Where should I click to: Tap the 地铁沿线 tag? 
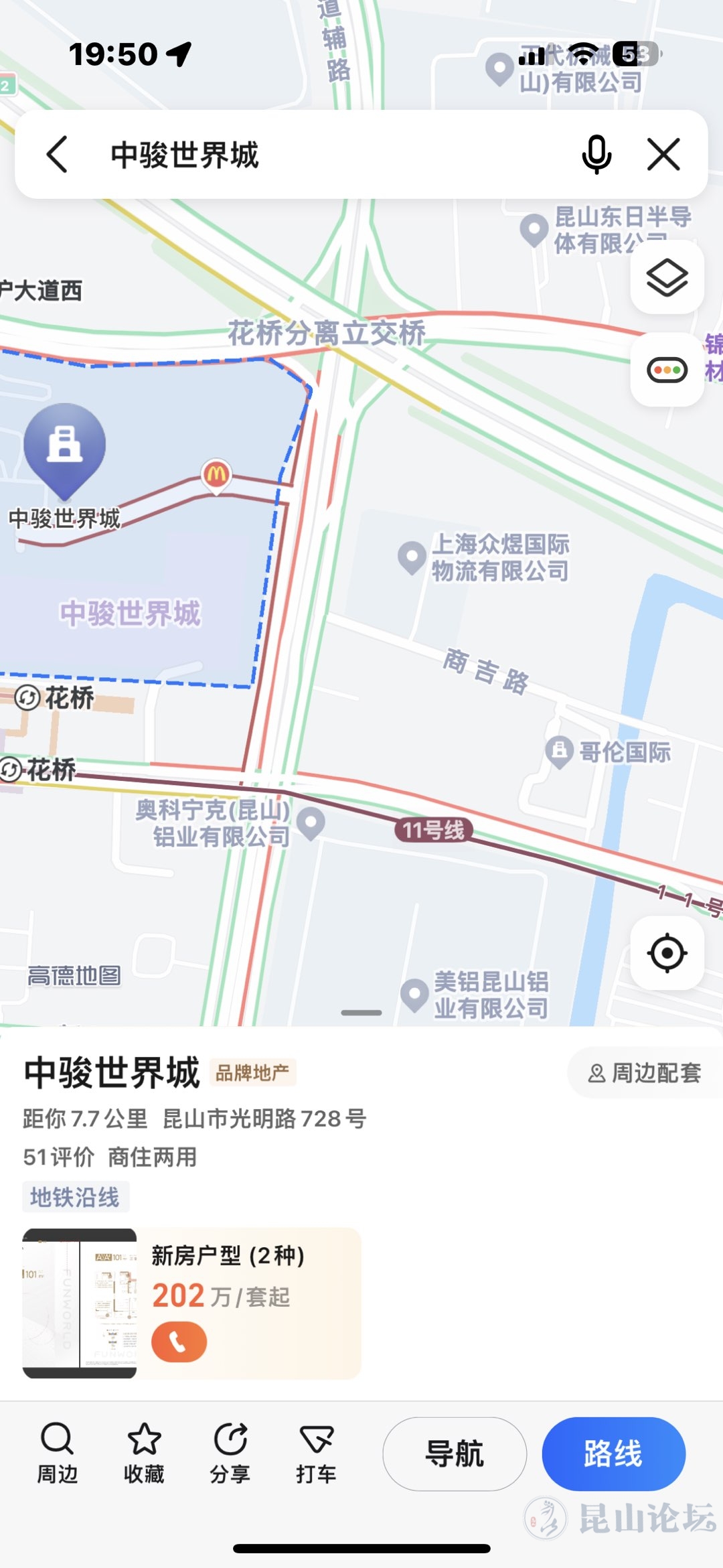click(x=75, y=1197)
